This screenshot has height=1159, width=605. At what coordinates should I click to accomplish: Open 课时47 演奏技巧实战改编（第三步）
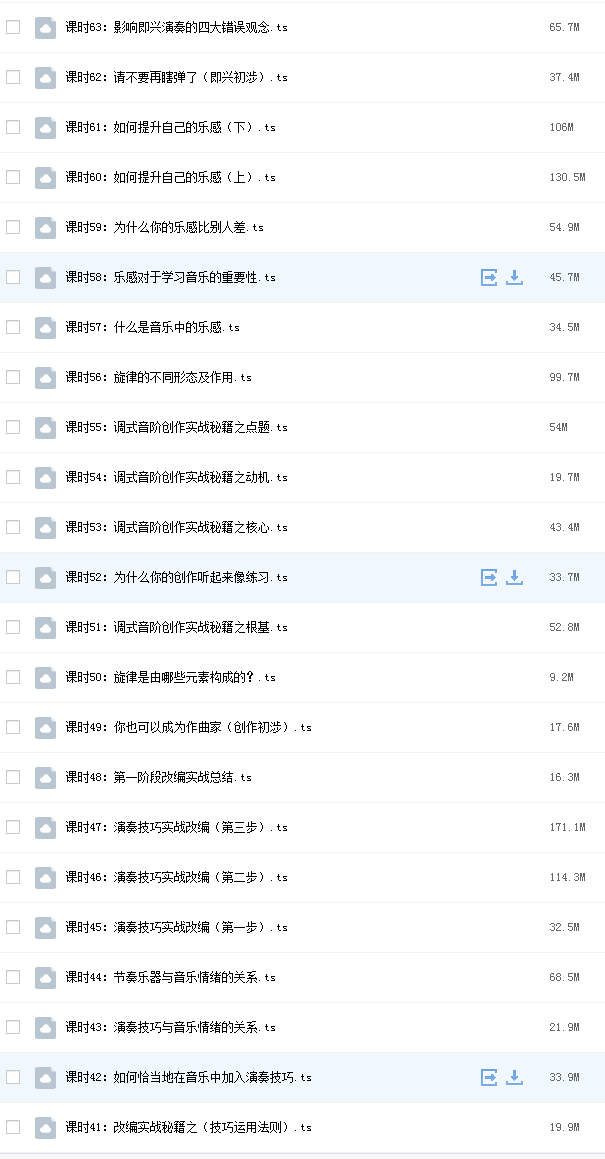pyautogui.click(x=176, y=827)
